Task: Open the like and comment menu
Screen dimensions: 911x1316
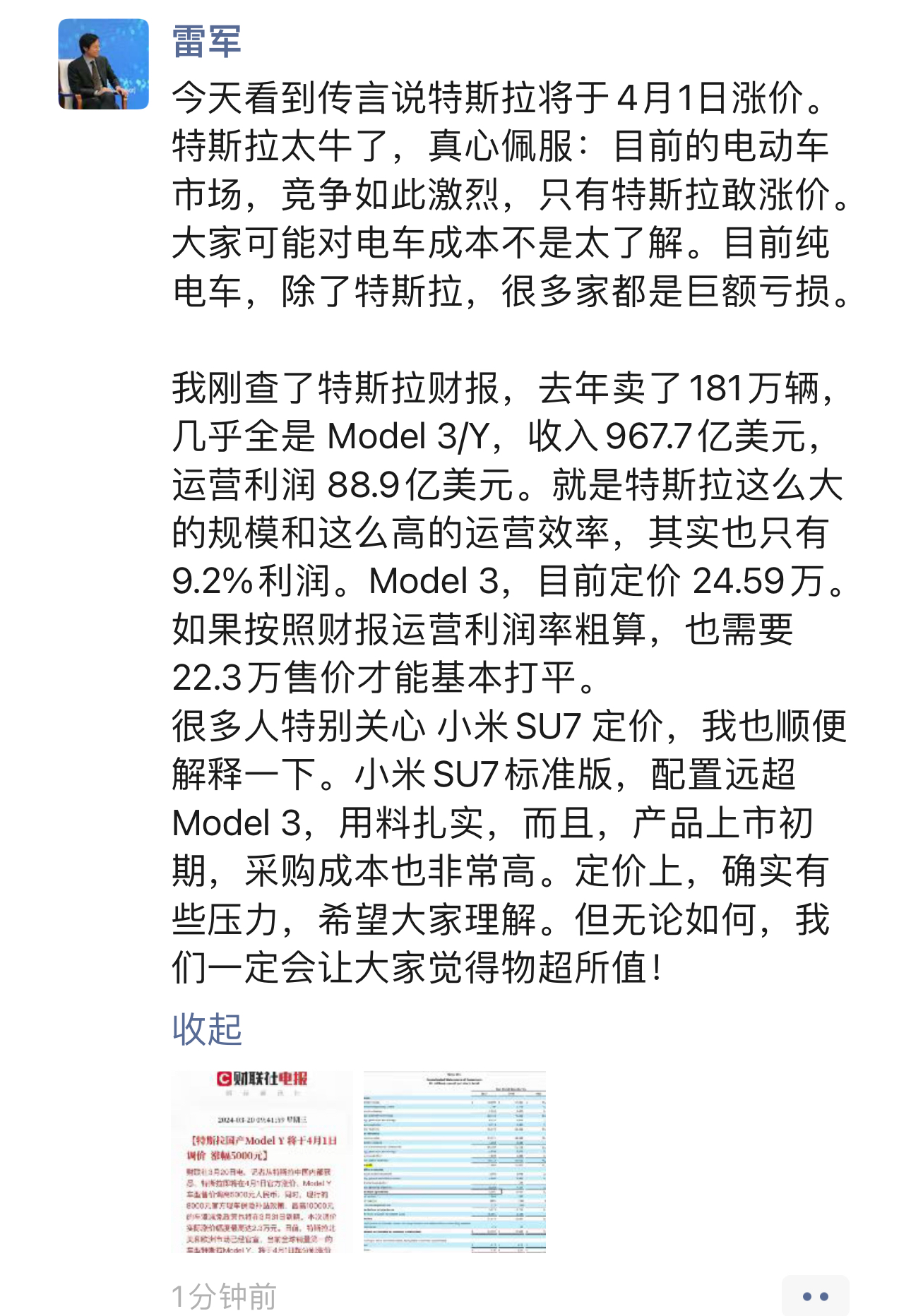Action: pos(815,1296)
